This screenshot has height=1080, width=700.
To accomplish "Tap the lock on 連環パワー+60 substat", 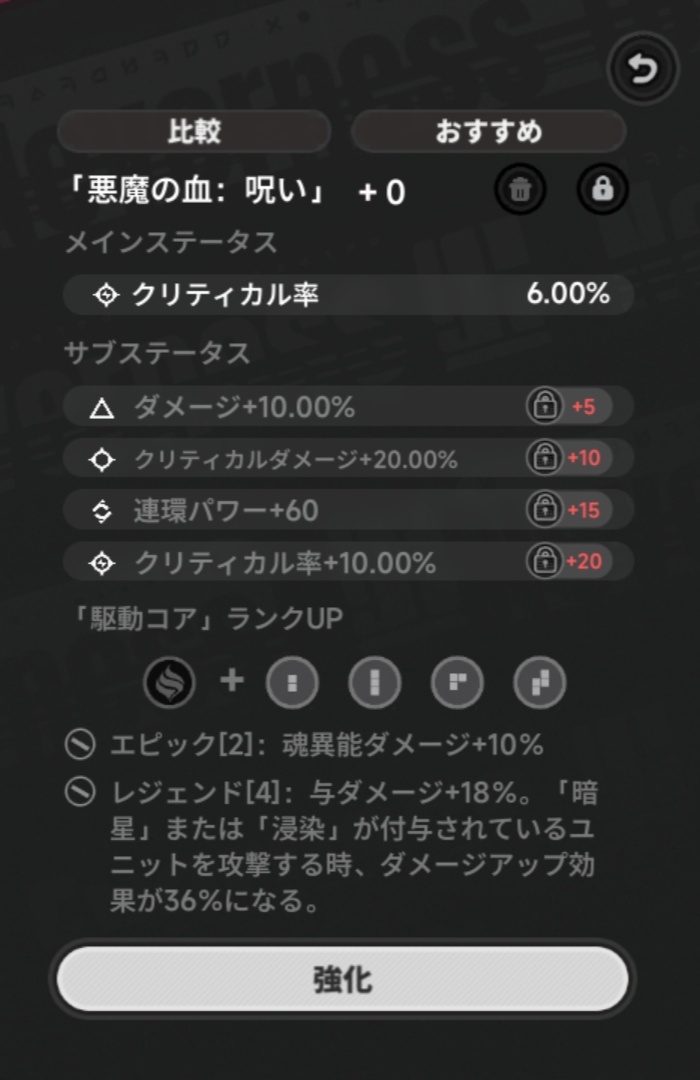I will pos(544,510).
